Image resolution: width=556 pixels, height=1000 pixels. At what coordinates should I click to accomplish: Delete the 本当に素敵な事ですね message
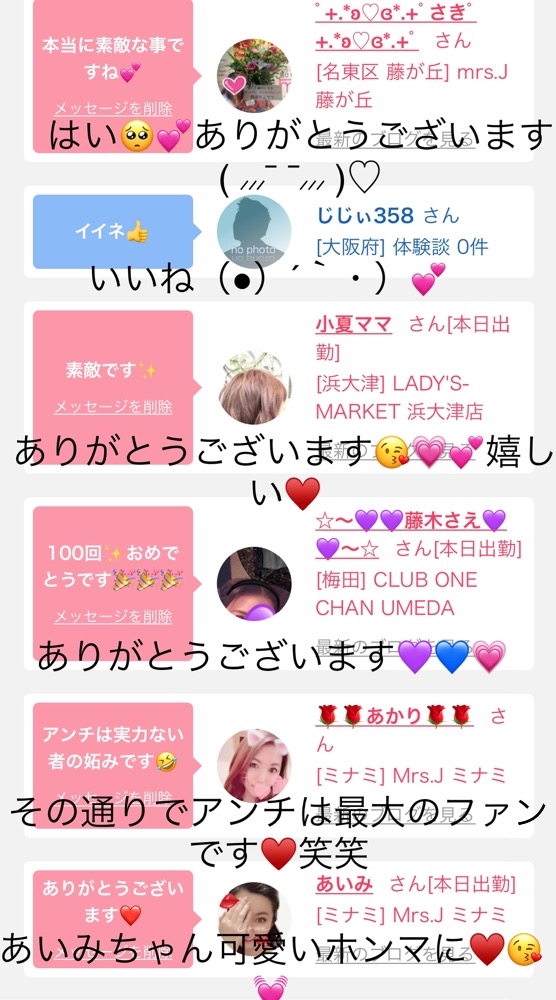[x=113, y=109]
